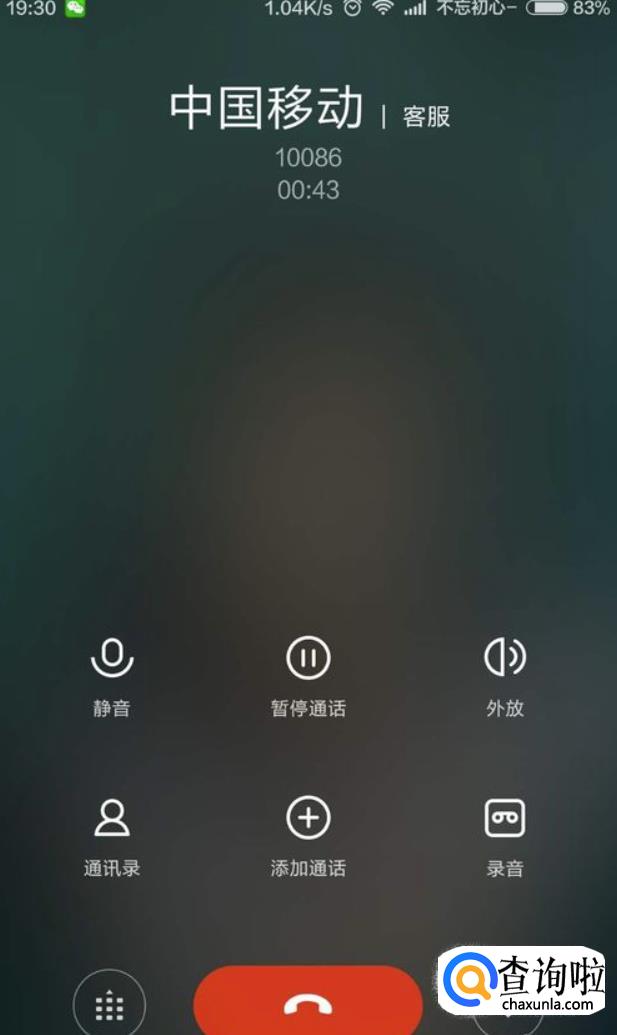Hang up the call

308,1003
